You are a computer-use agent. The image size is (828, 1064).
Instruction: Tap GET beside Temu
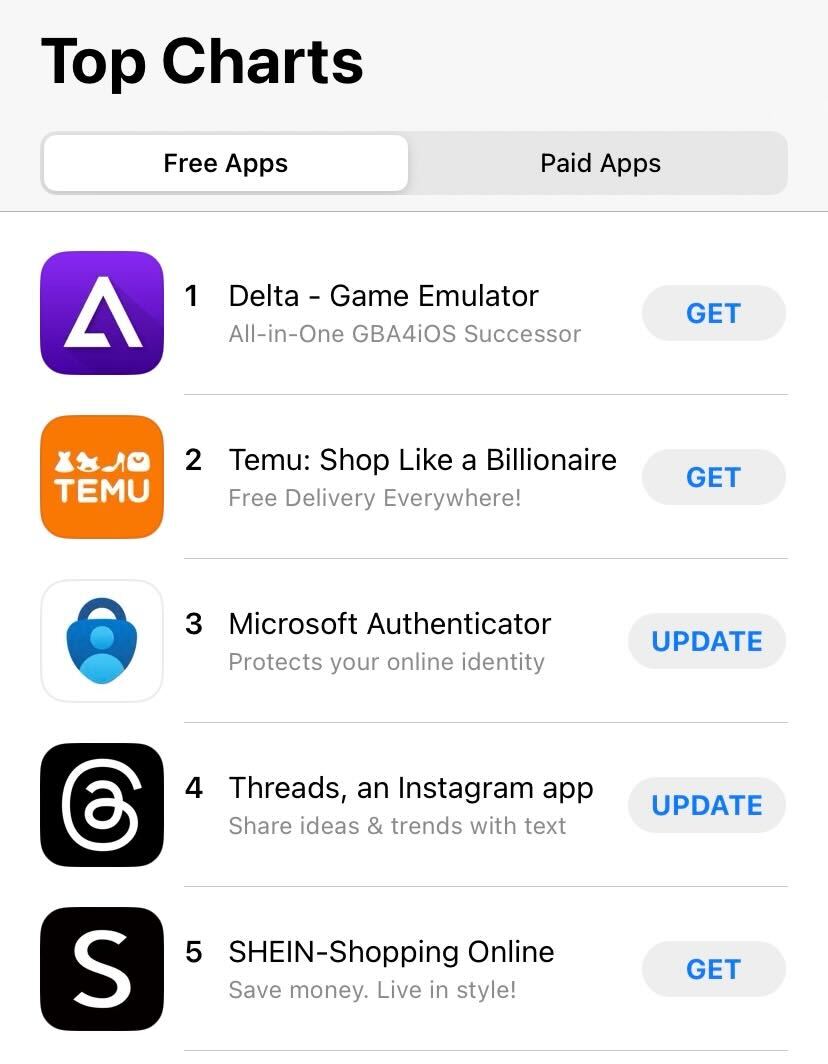click(x=713, y=477)
